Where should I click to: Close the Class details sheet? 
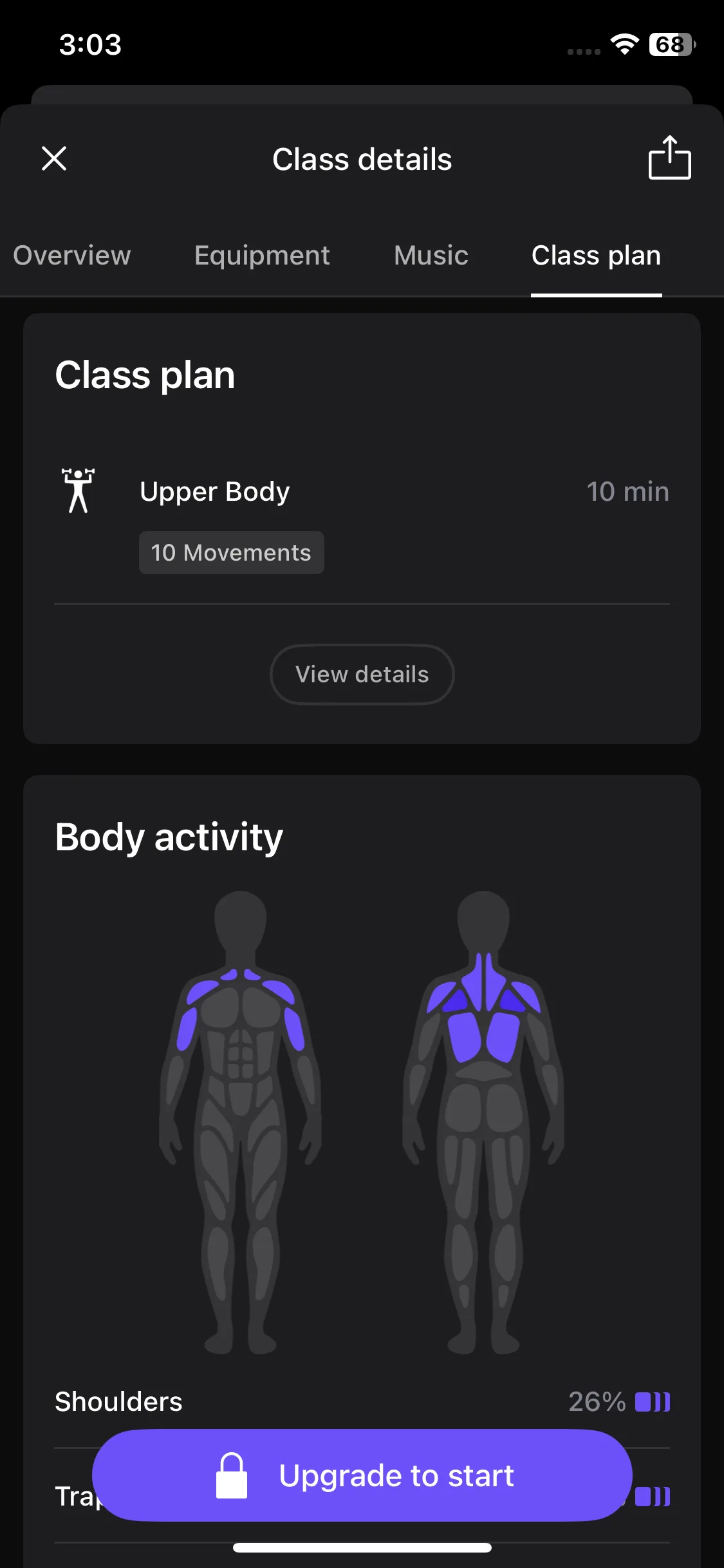tap(54, 158)
